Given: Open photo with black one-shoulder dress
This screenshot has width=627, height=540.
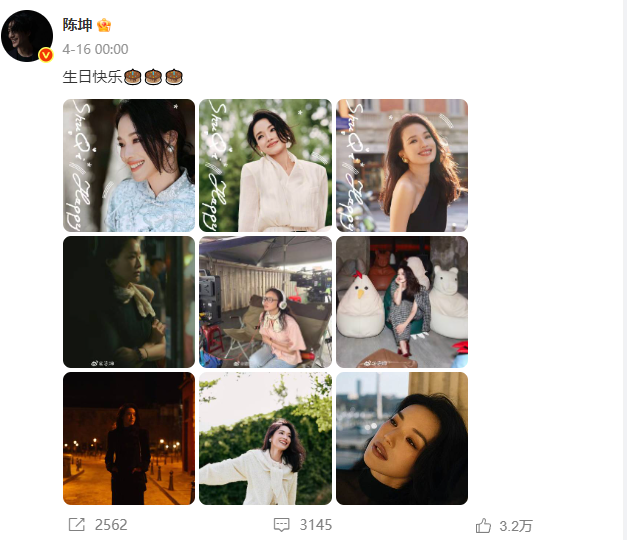Looking at the screenshot, I should pyautogui.click(x=402, y=165).
